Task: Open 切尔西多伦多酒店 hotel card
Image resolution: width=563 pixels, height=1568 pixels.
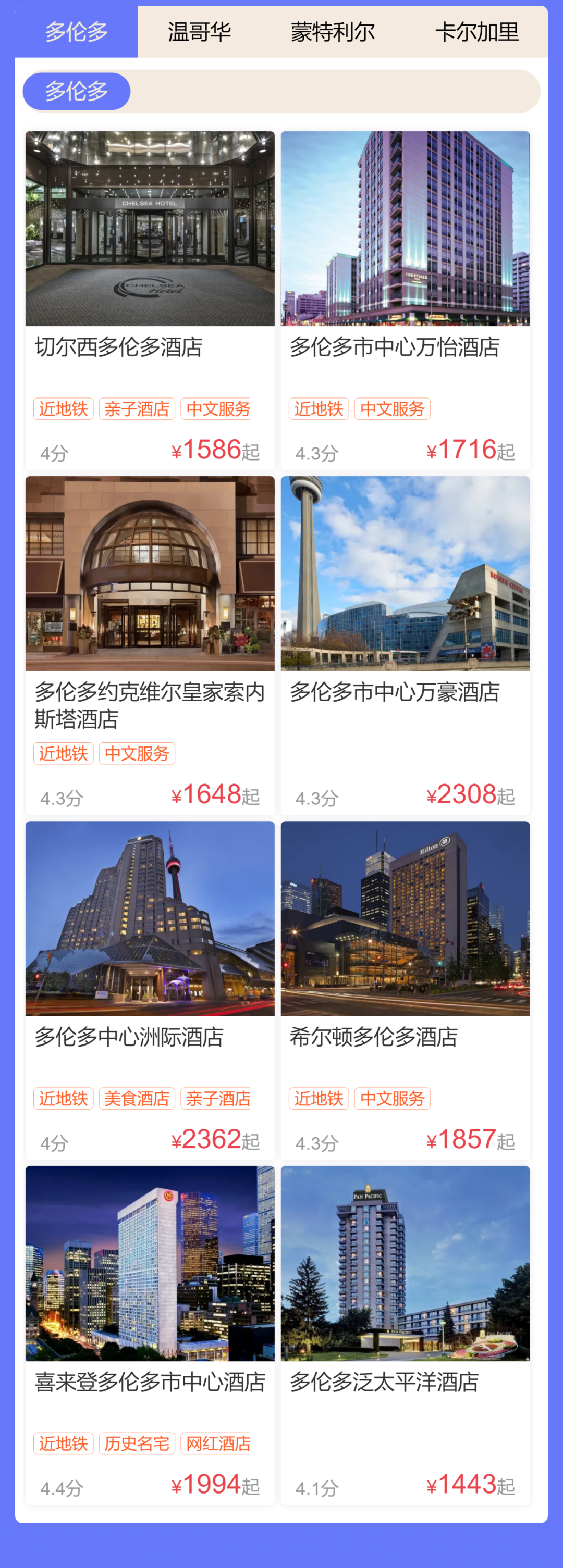Action: (150, 300)
